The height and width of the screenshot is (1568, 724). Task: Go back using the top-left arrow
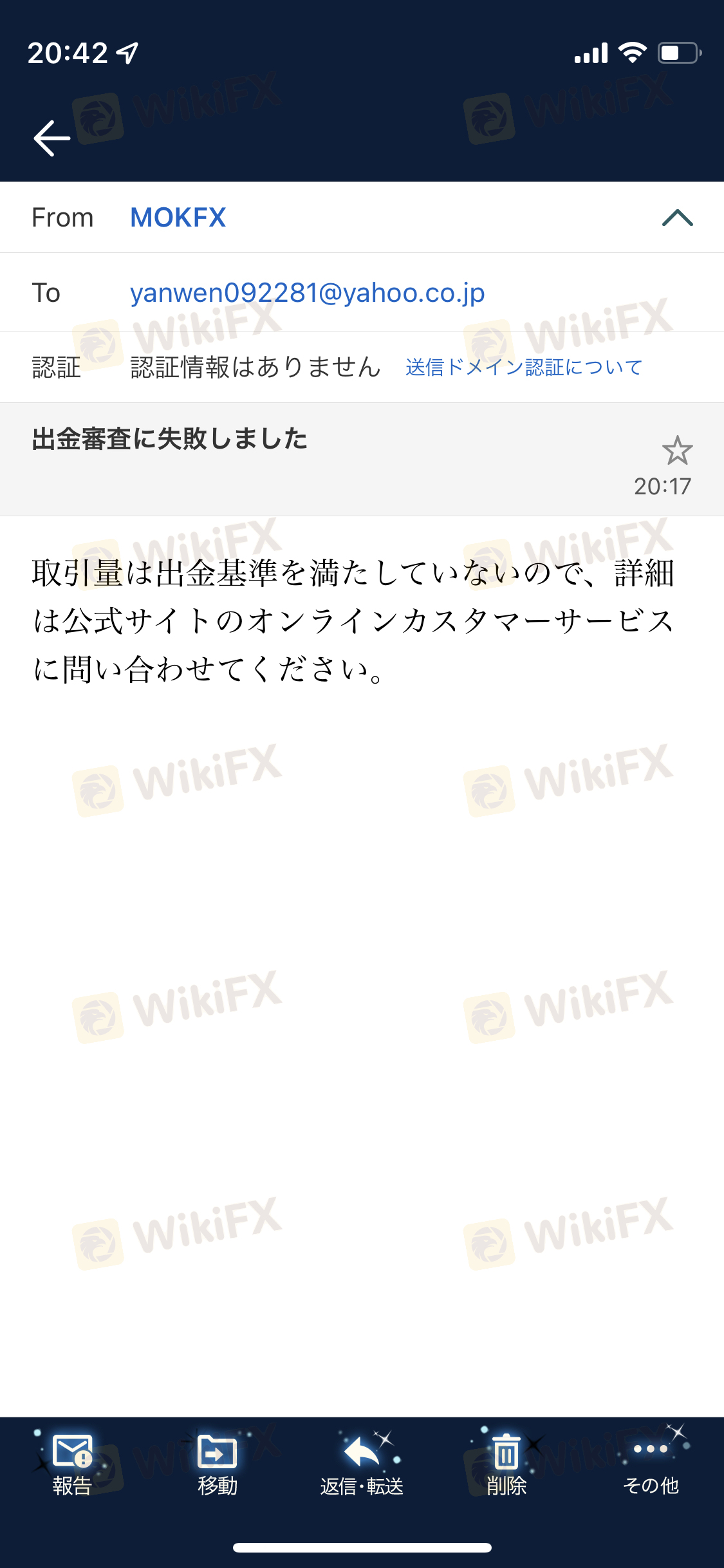tap(51, 138)
